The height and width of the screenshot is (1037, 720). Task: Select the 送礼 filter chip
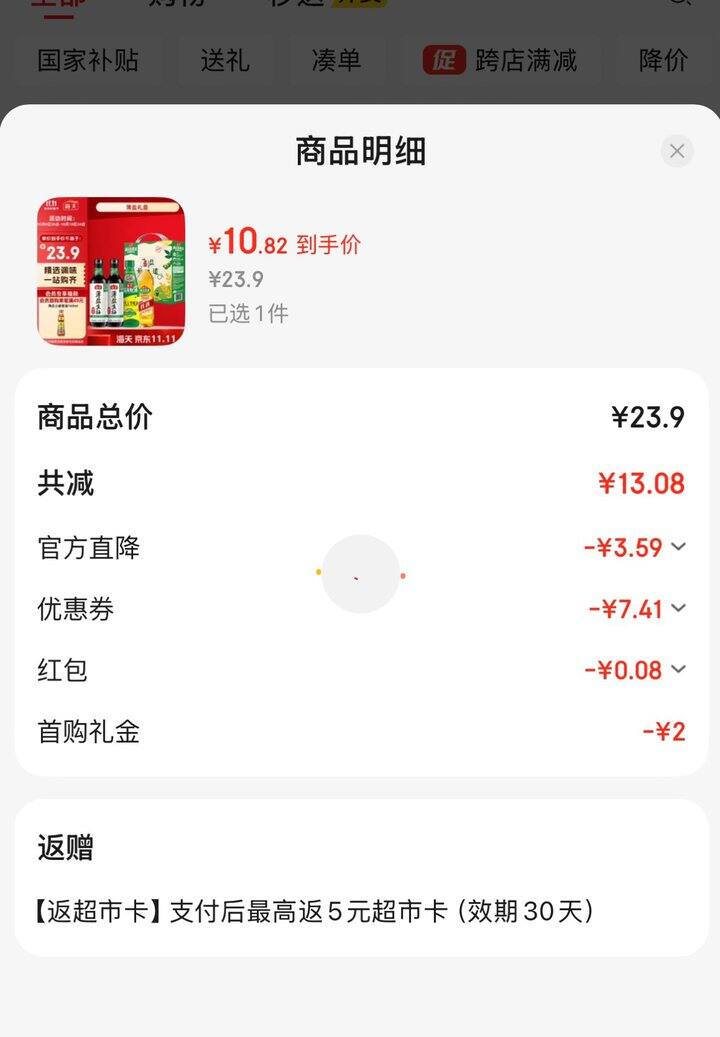tap(225, 60)
